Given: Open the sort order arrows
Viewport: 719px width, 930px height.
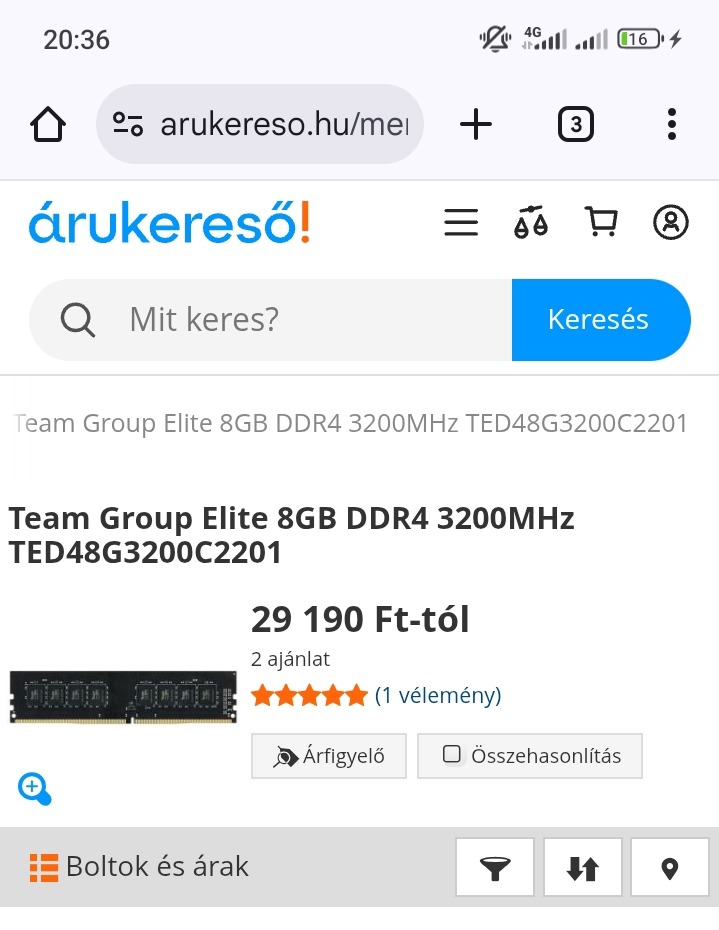Looking at the screenshot, I should click(583, 868).
